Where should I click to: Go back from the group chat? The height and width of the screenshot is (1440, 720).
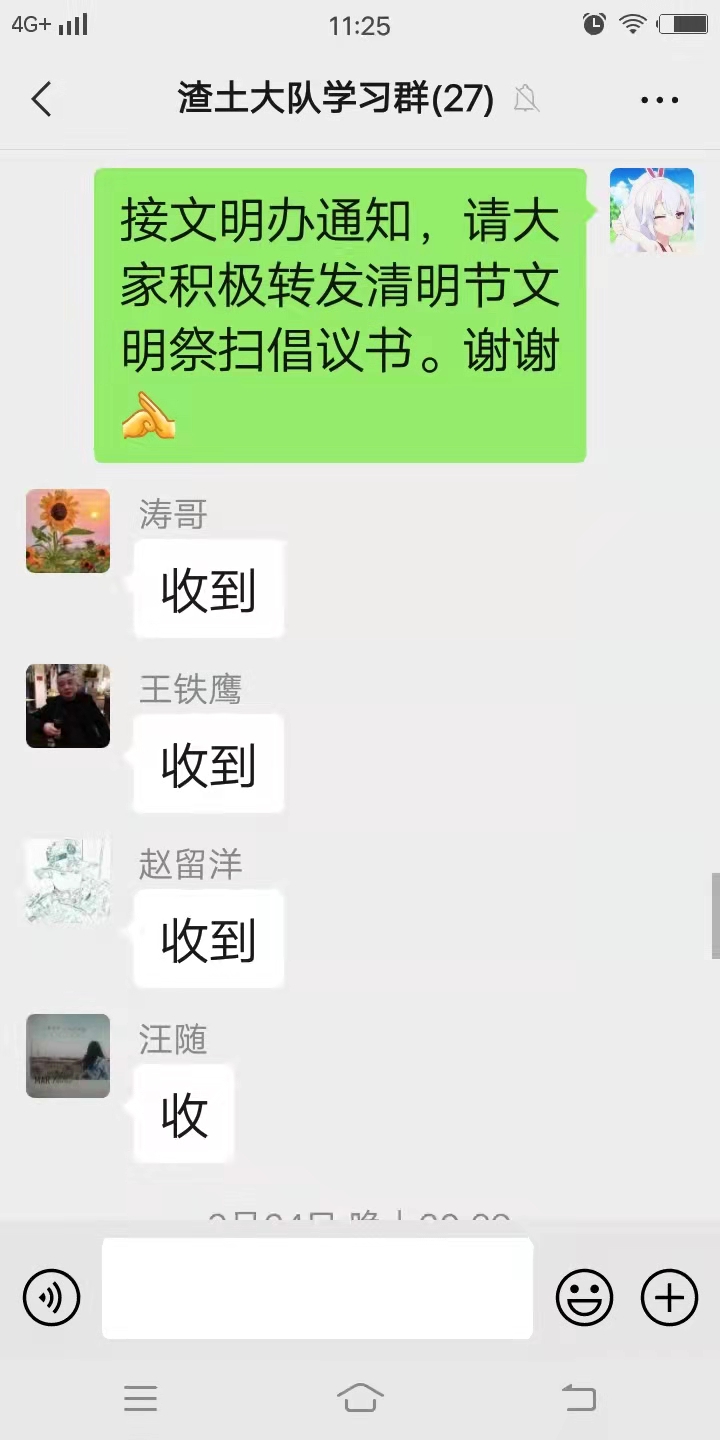click(x=41, y=99)
